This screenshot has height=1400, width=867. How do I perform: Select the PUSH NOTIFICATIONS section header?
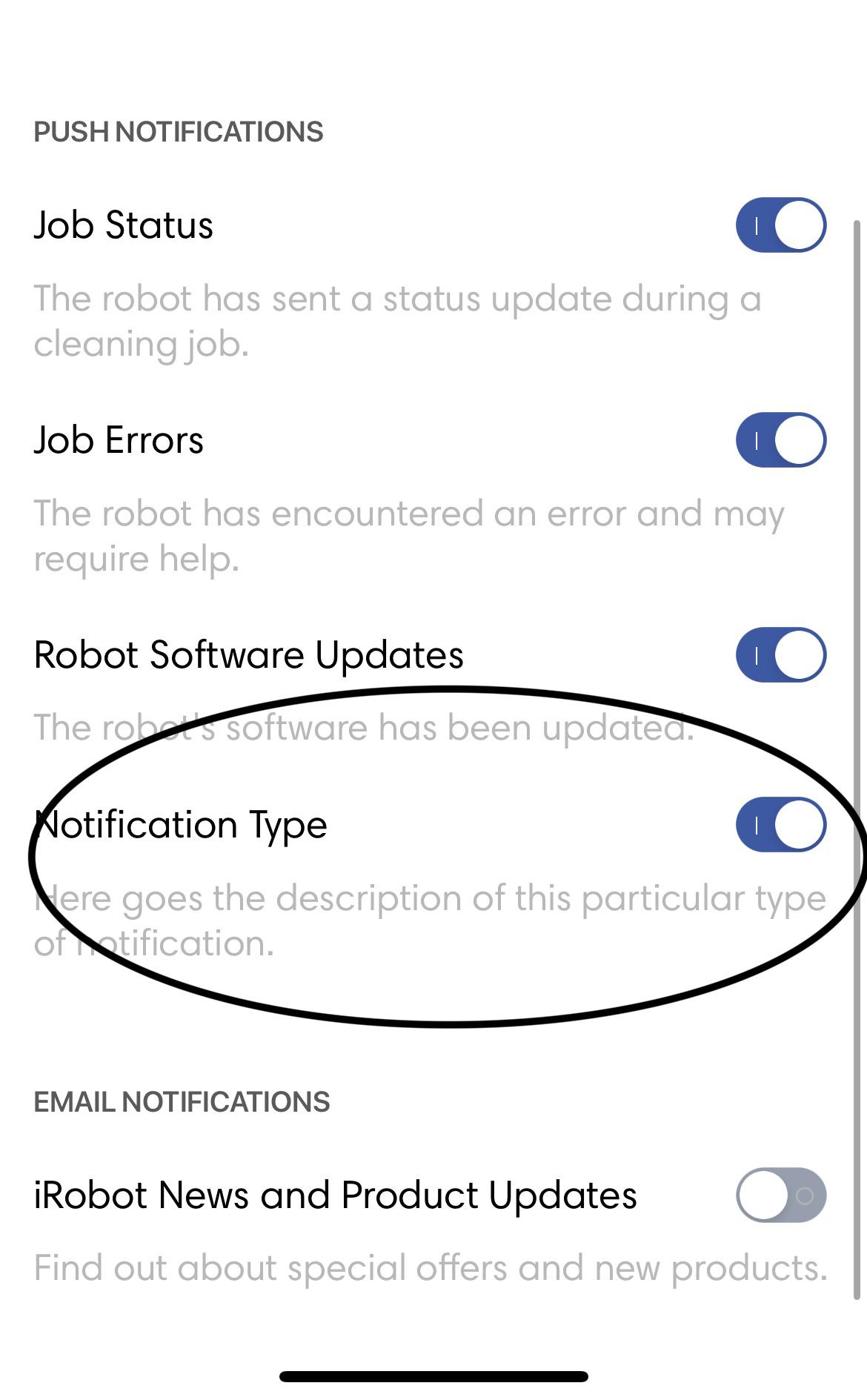(x=178, y=132)
